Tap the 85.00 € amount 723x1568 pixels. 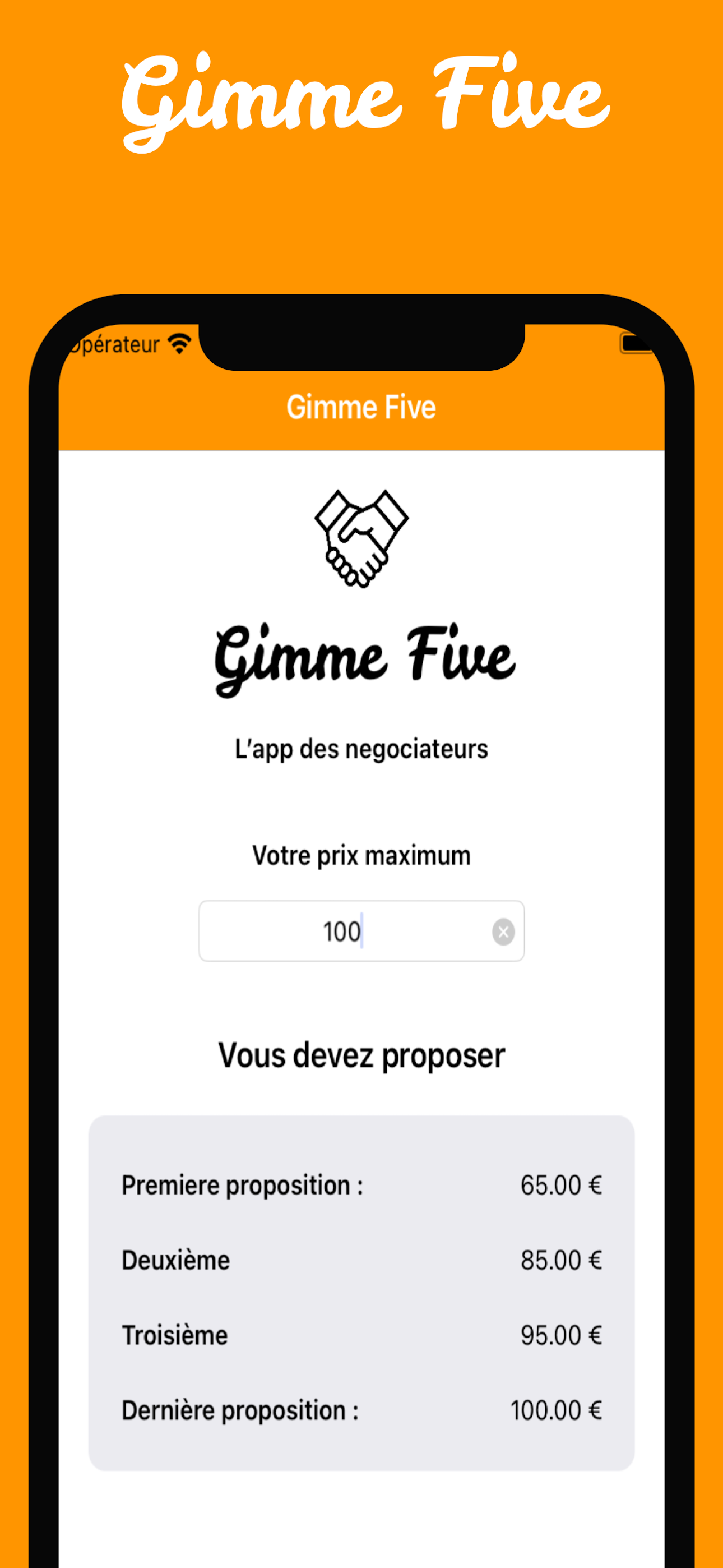tap(562, 1260)
